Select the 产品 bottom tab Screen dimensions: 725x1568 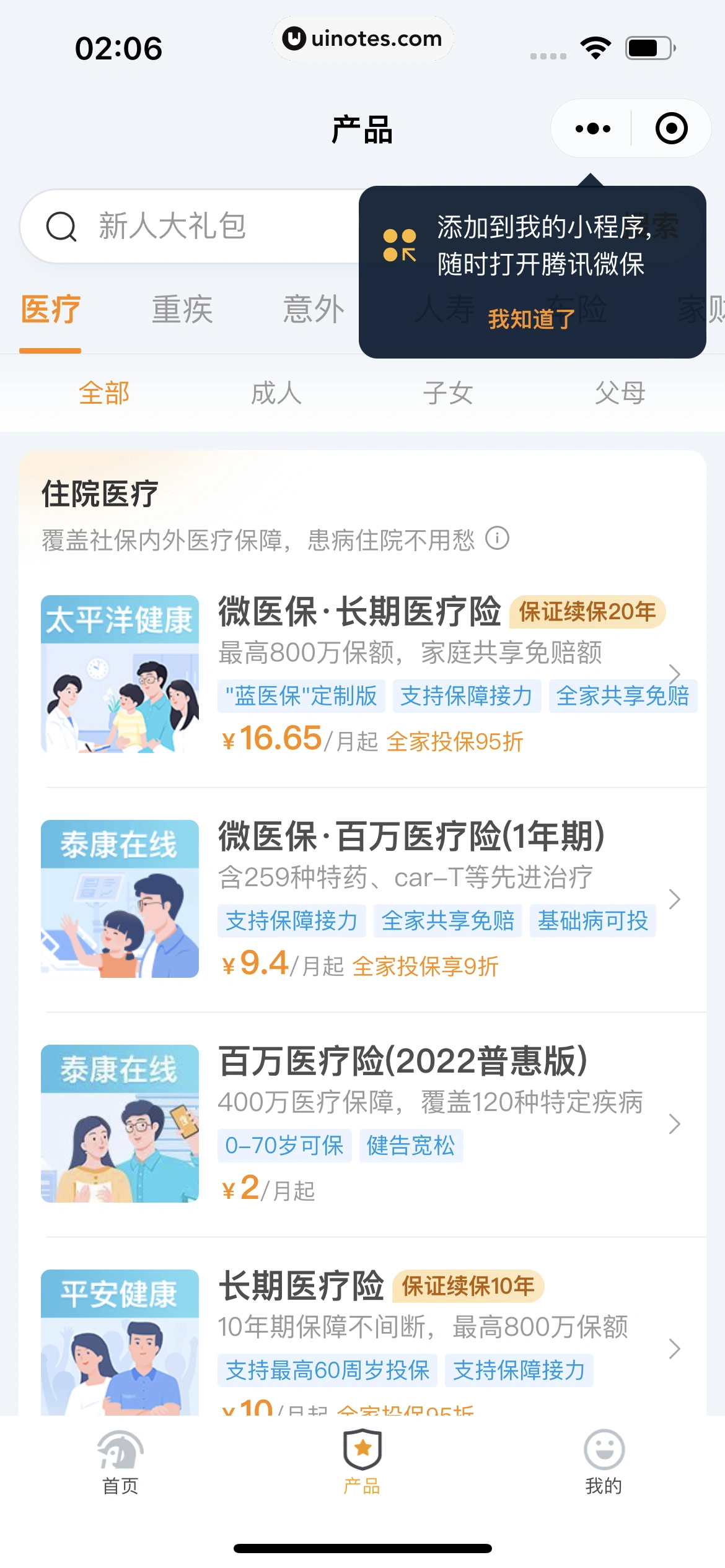click(x=362, y=1461)
